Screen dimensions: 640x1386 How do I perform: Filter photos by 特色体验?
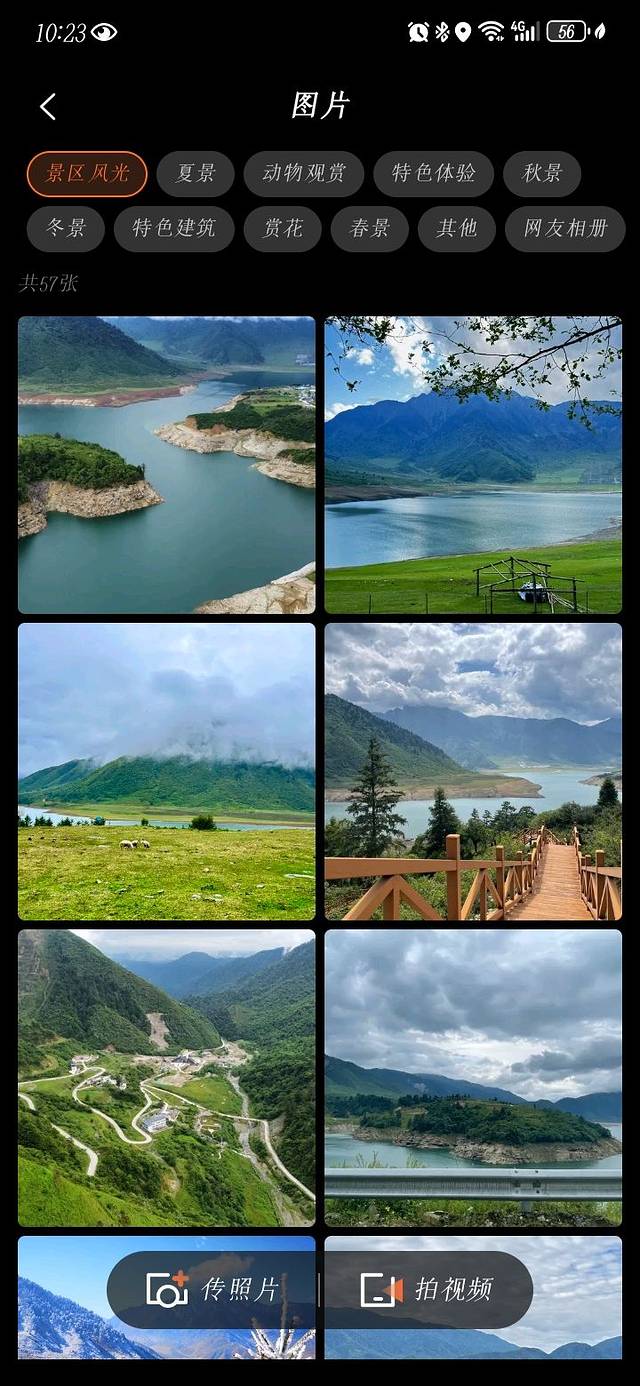pos(434,174)
